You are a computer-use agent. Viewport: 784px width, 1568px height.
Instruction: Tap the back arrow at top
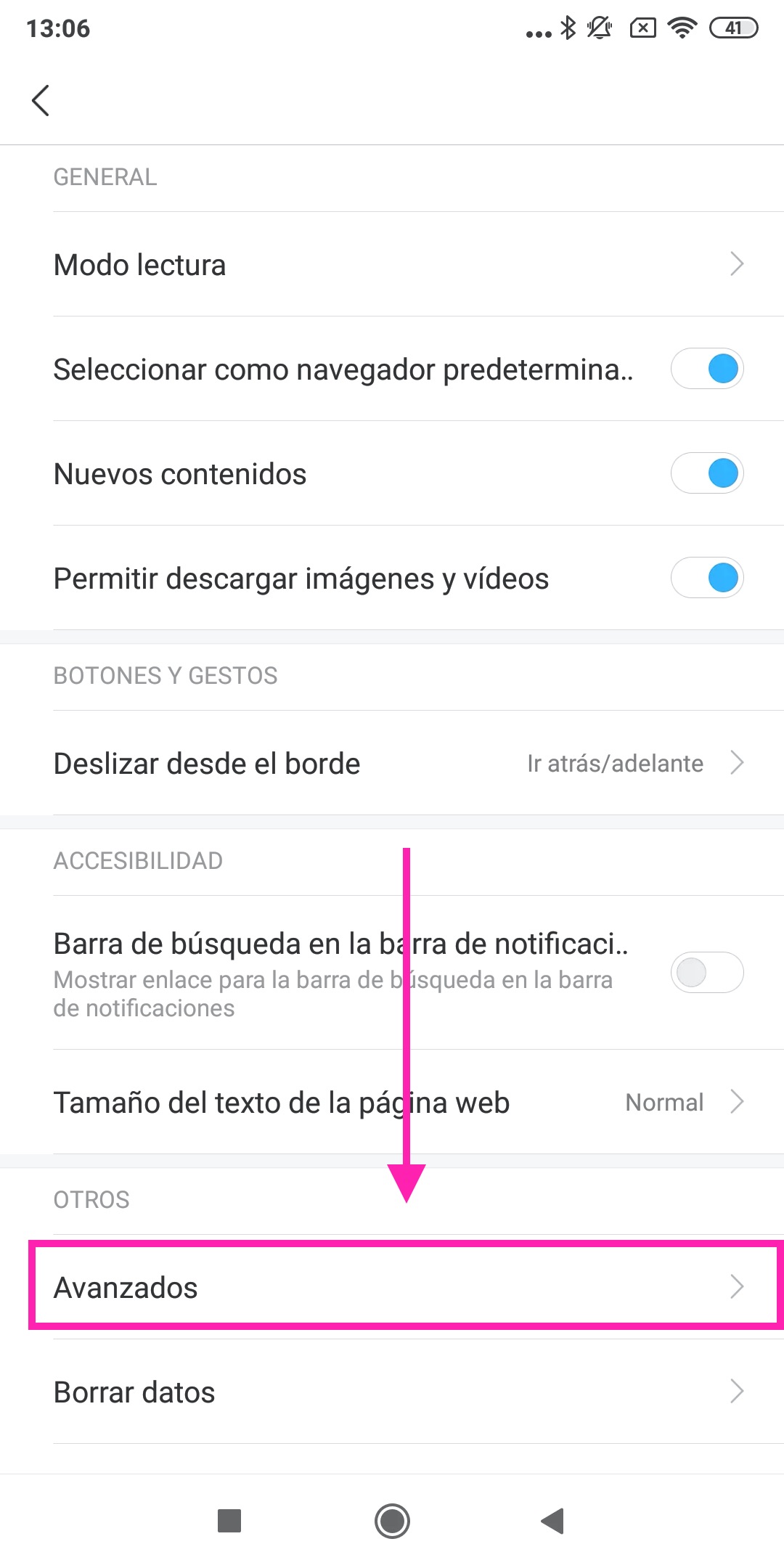[x=41, y=100]
